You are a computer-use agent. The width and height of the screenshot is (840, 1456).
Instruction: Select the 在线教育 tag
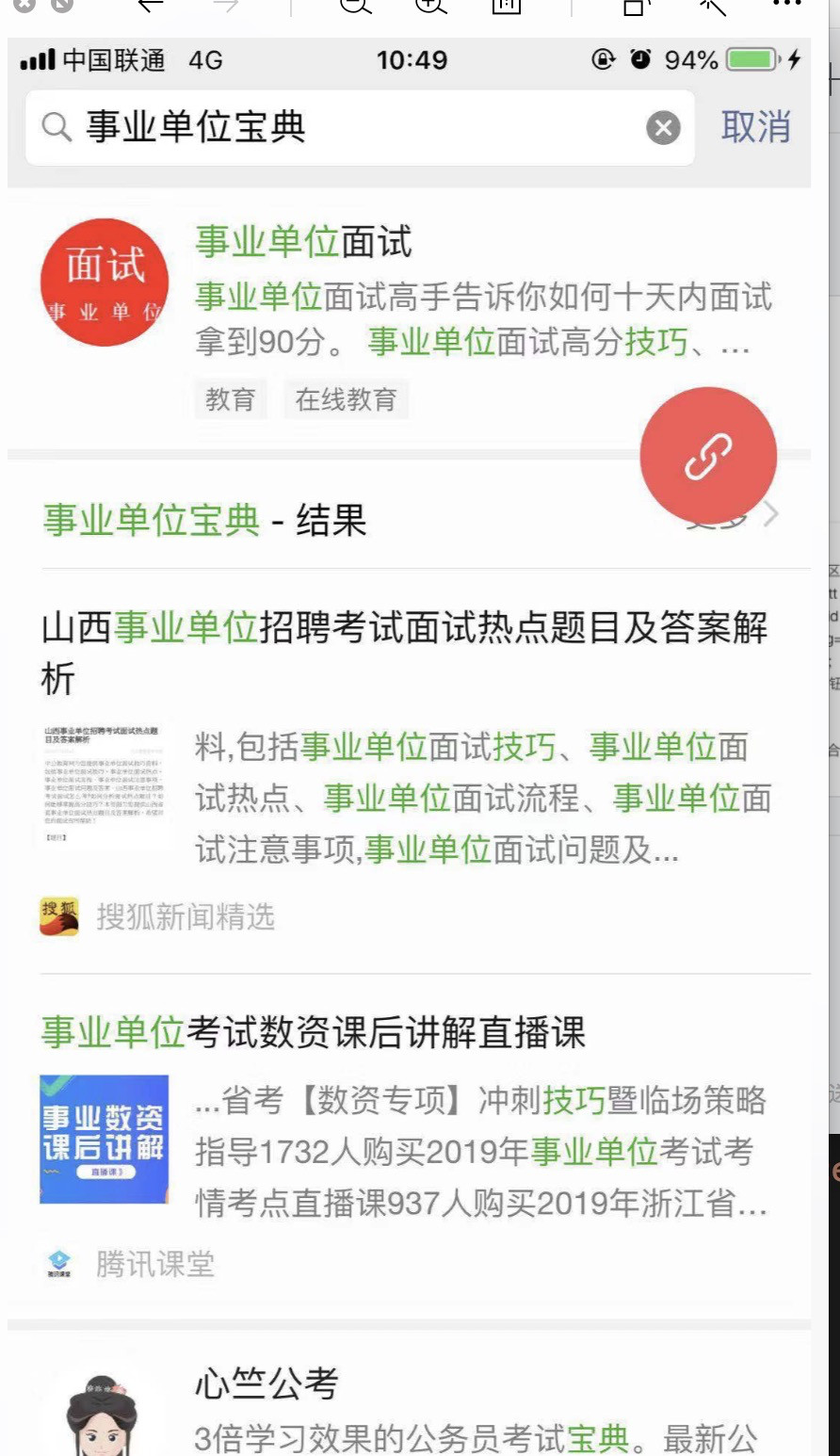tap(346, 399)
